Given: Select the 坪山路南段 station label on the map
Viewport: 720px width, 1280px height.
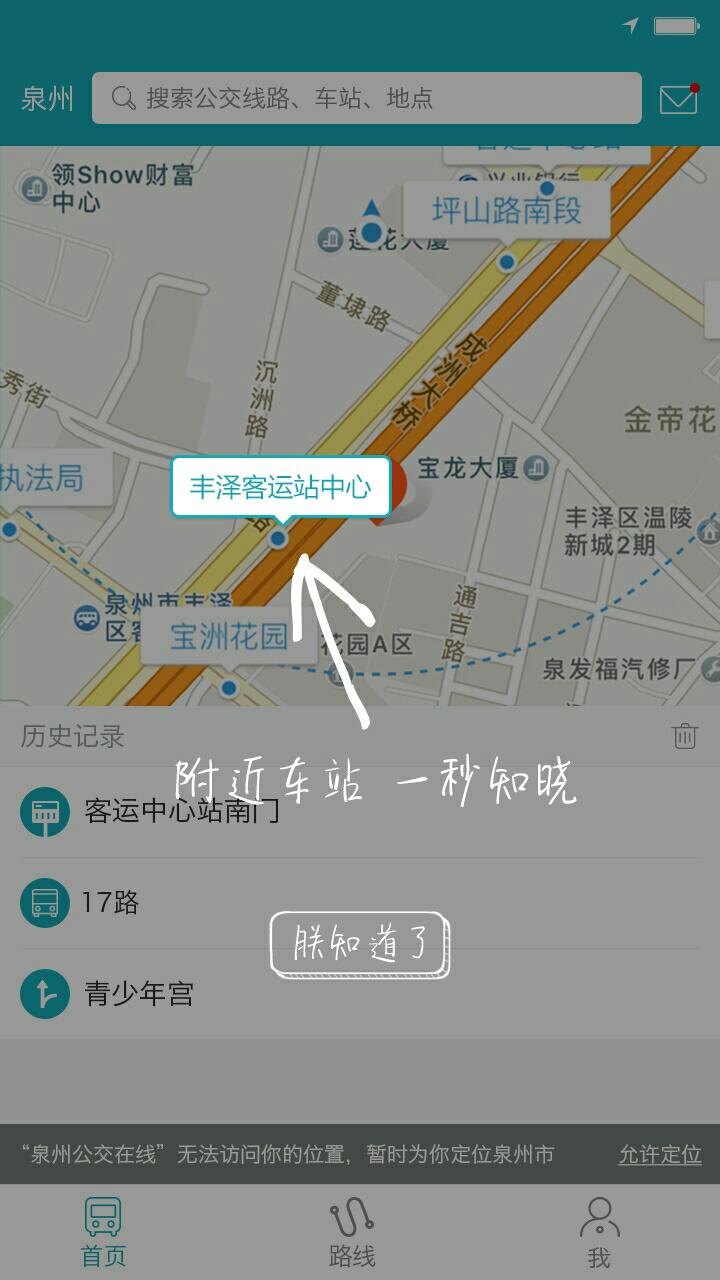Looking at the screenshot, I should click(x=506, y=210).
